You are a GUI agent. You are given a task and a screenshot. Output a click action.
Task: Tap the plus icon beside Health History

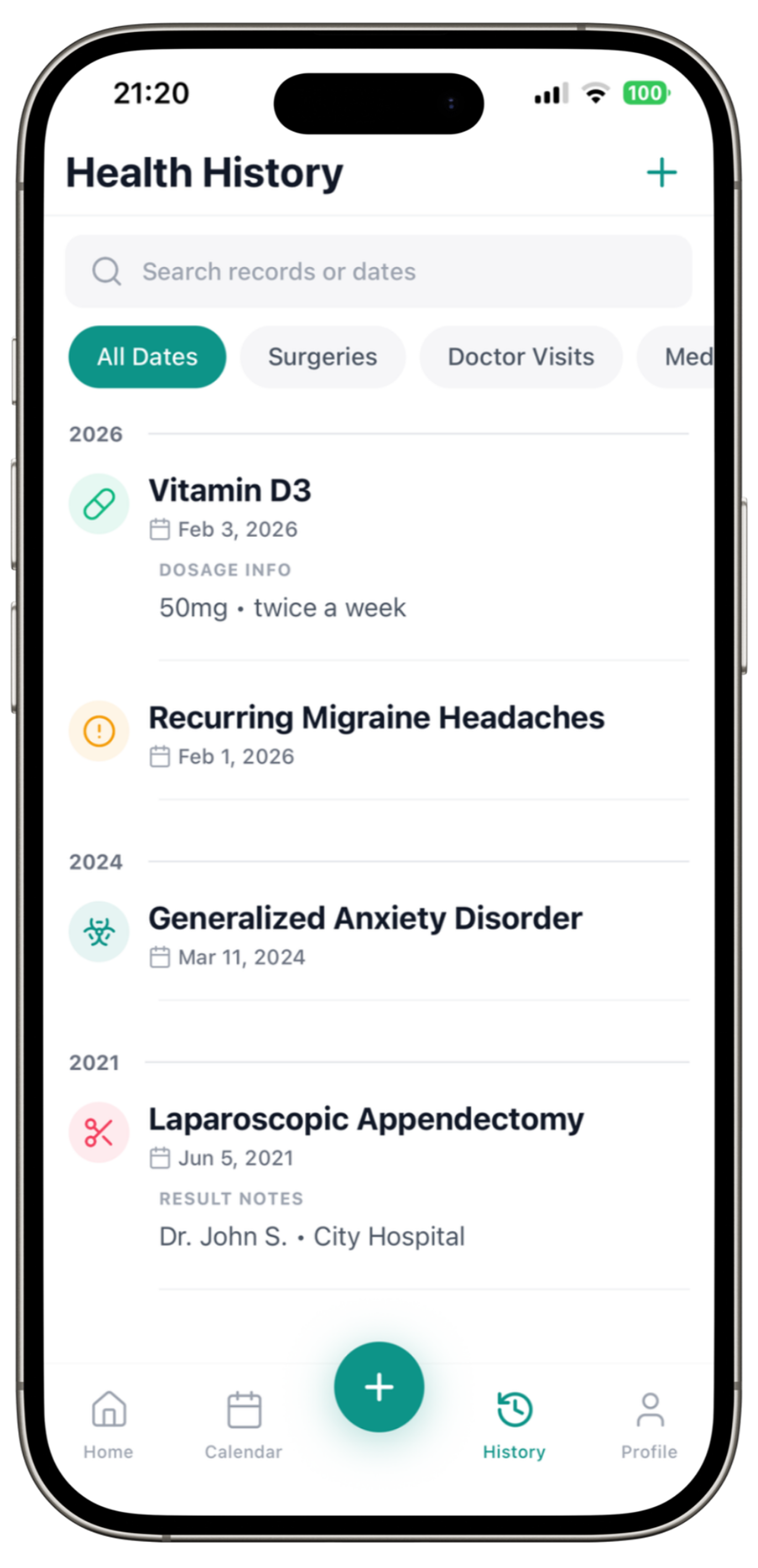click(x=661, y=173)
